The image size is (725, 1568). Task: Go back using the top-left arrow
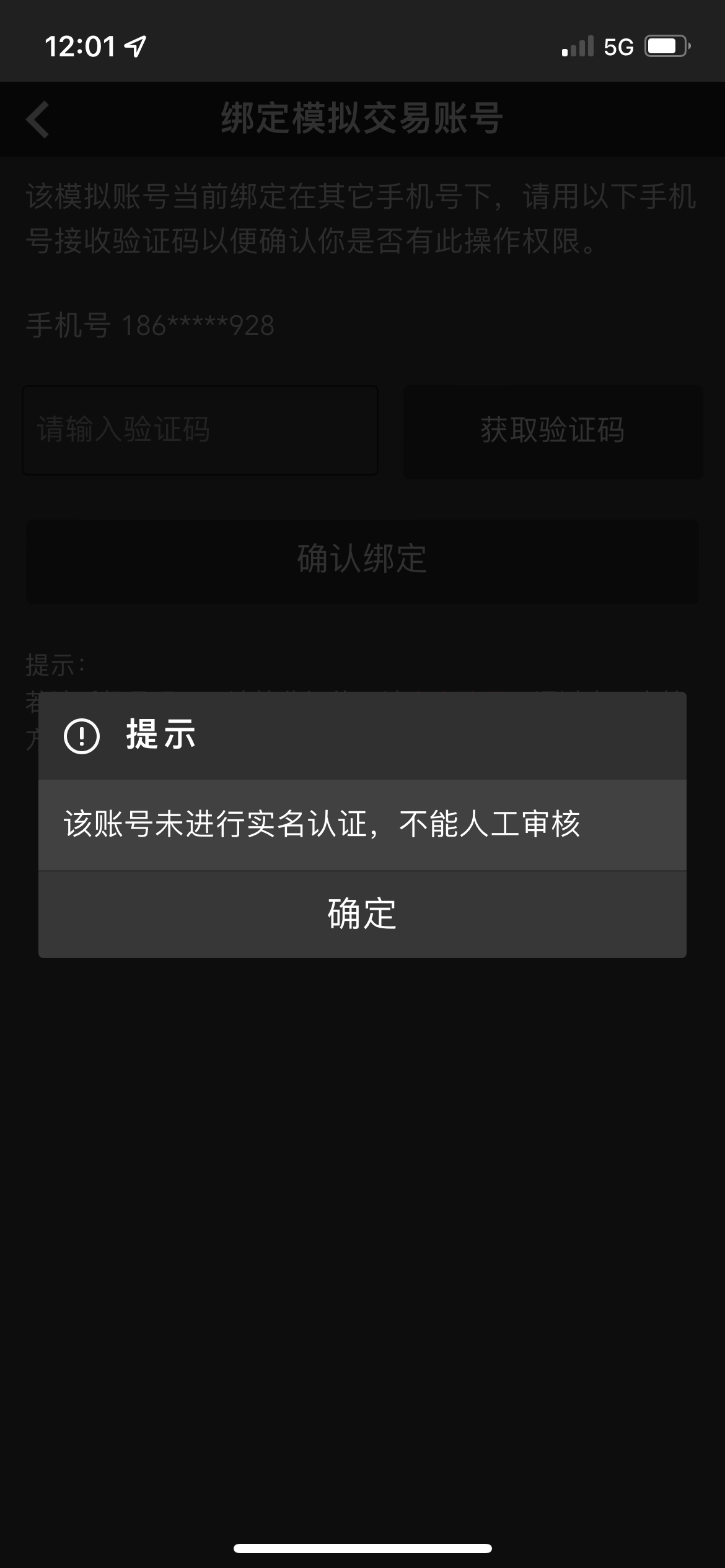pos(38,119)
